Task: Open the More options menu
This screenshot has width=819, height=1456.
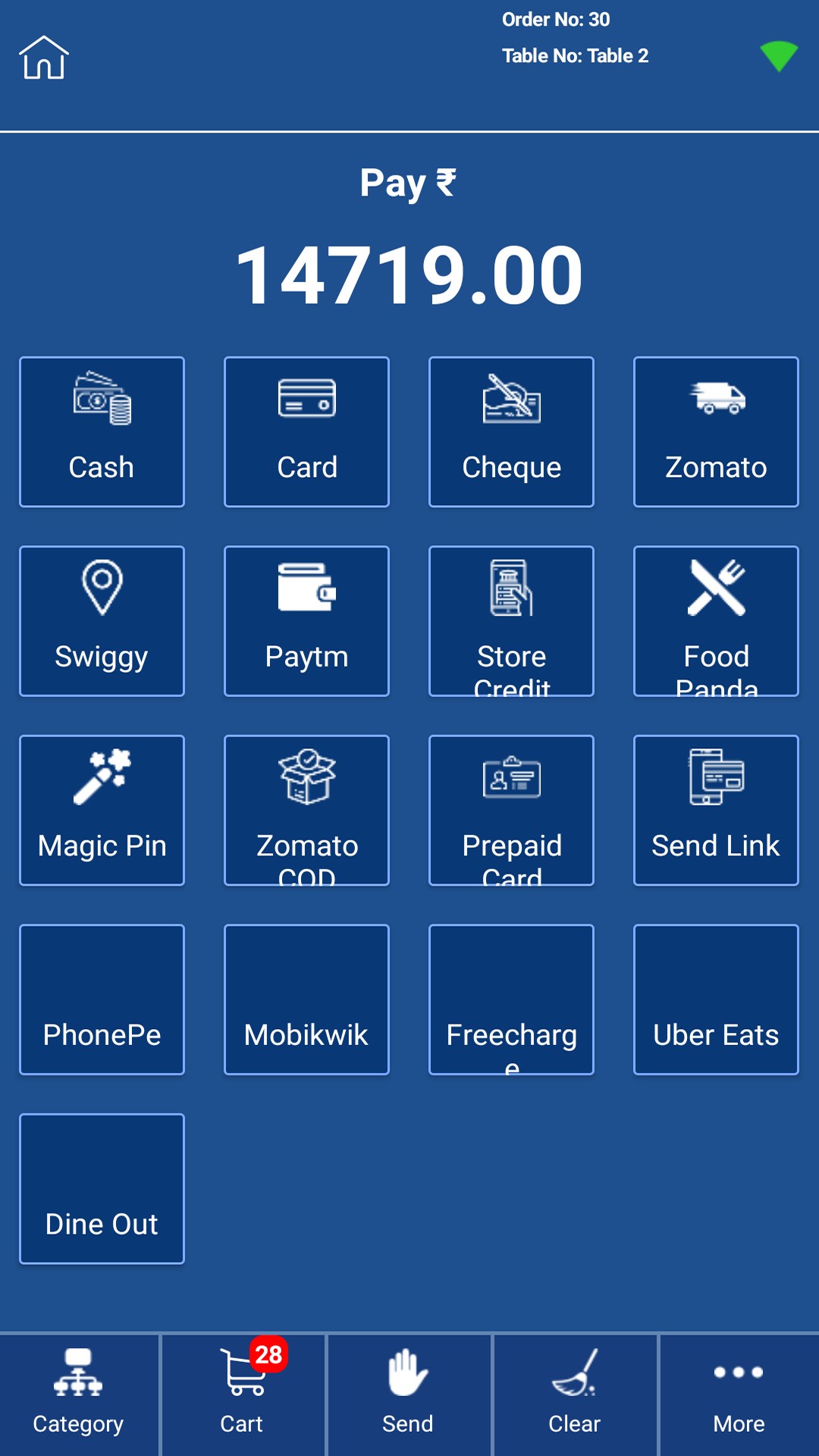Action: coord(739,1394)
